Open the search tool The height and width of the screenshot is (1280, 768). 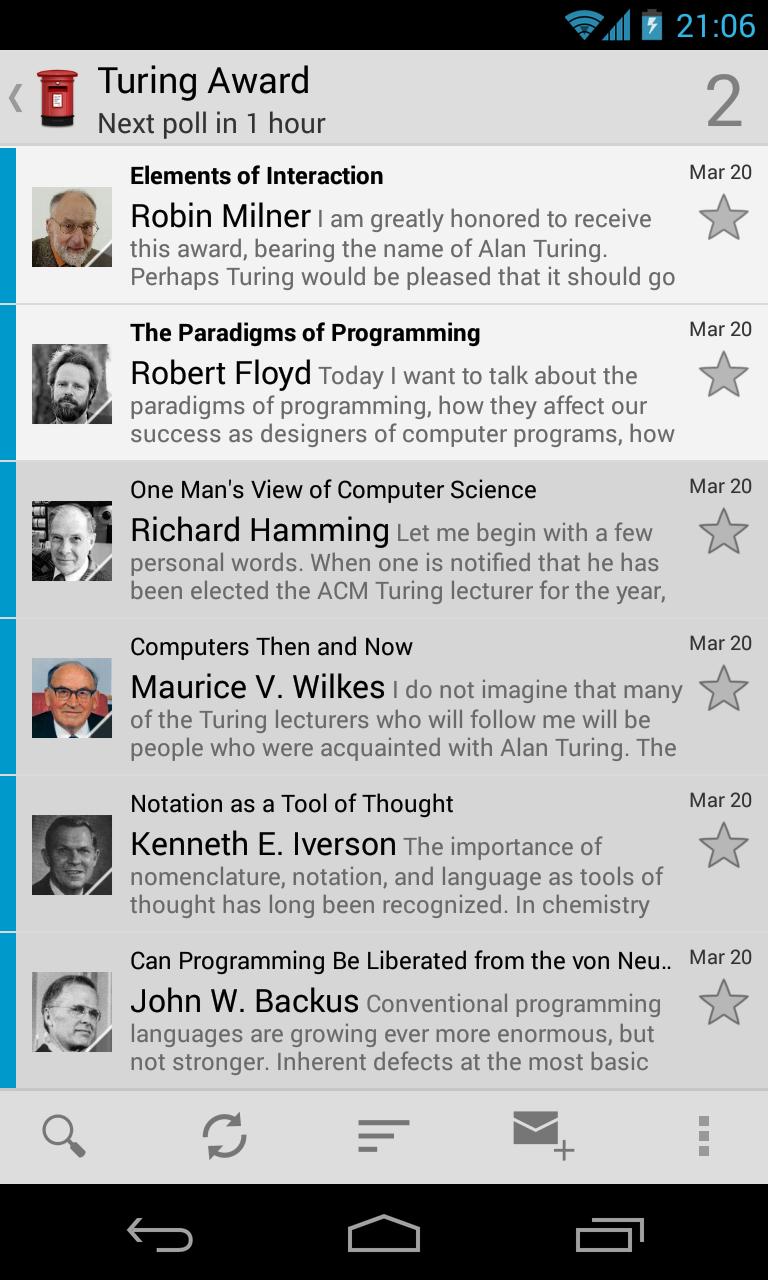point(64,1136)
